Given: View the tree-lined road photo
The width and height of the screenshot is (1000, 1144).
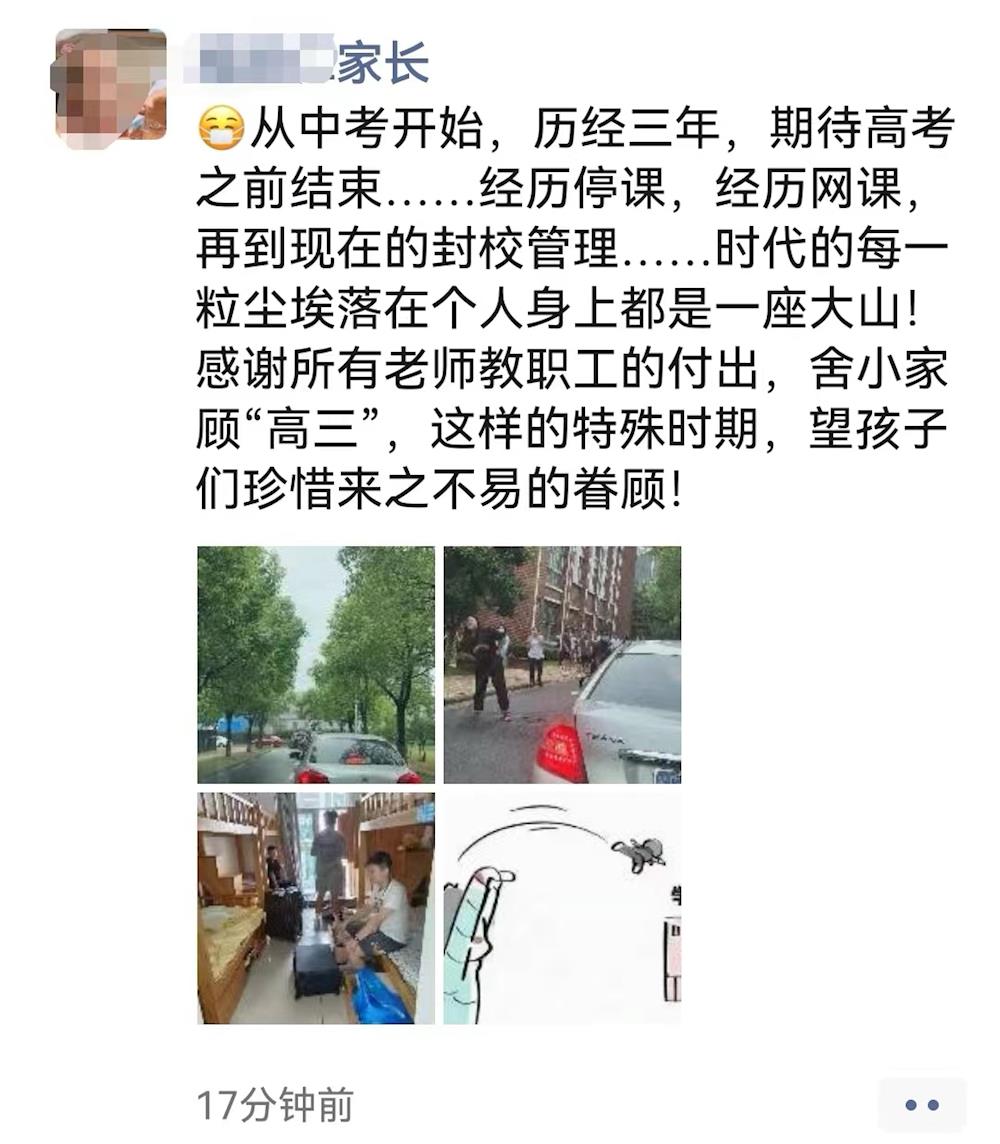Looking at the screenshot, I should (315, 665).
